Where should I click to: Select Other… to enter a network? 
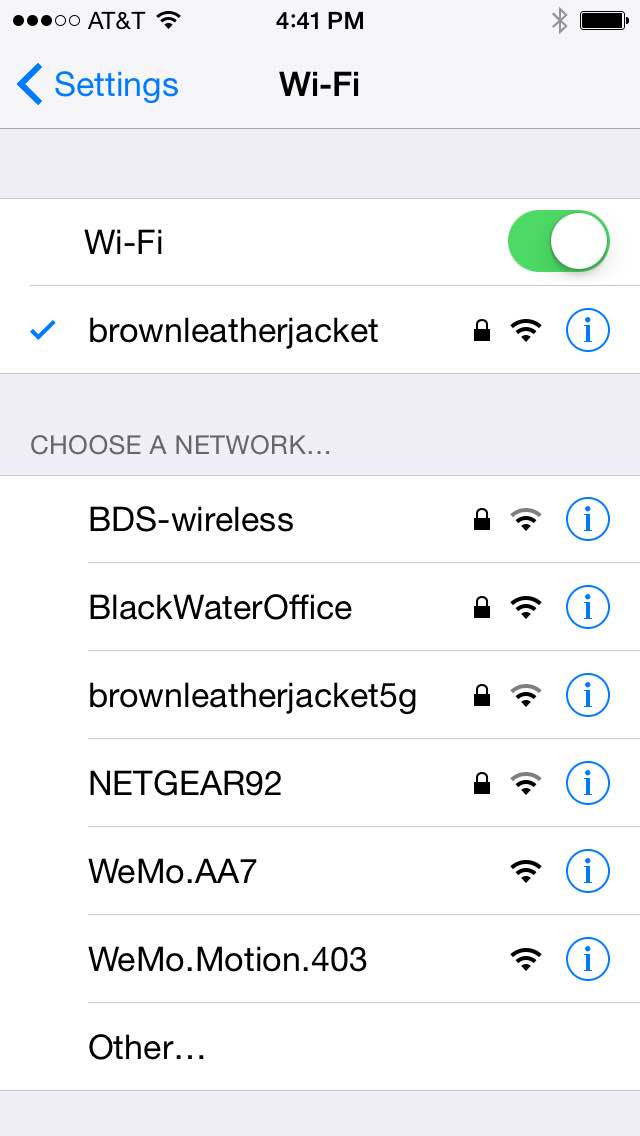(147, 1047)
